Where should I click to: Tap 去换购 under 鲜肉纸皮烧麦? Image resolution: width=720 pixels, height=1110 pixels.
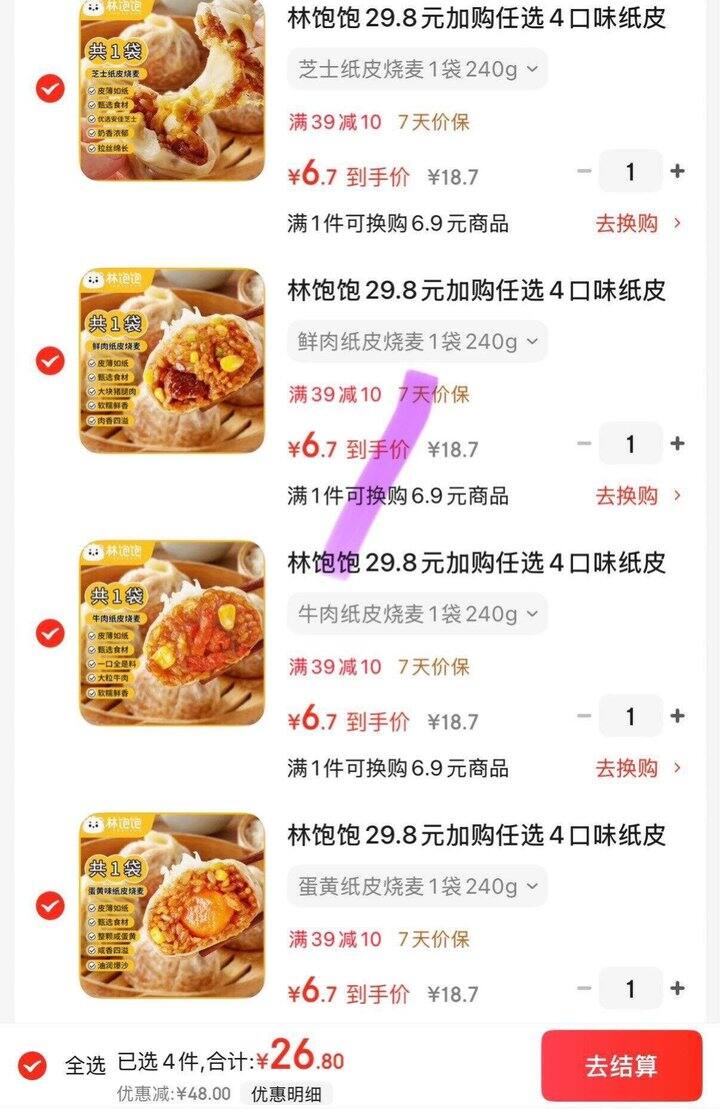[638, 495]
